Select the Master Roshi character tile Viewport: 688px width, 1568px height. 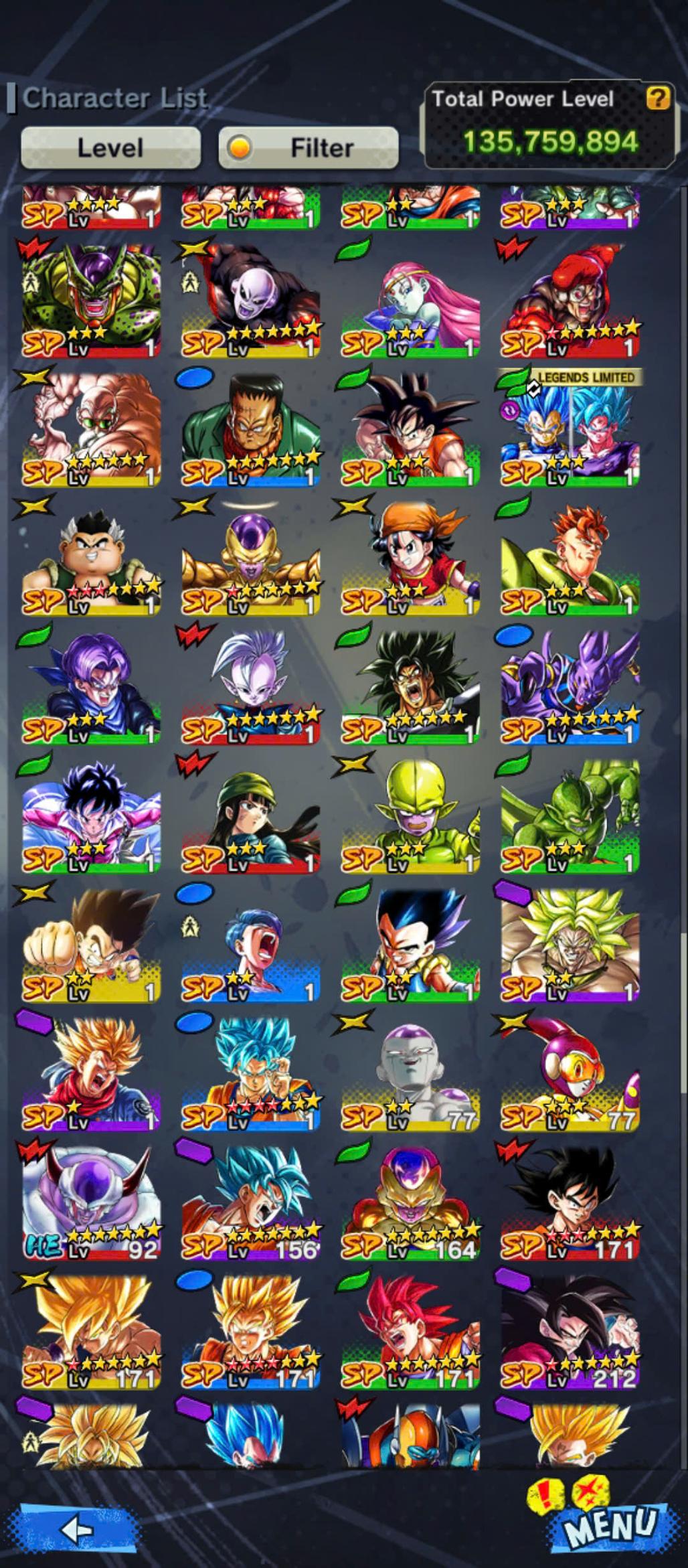pos(92,428)
